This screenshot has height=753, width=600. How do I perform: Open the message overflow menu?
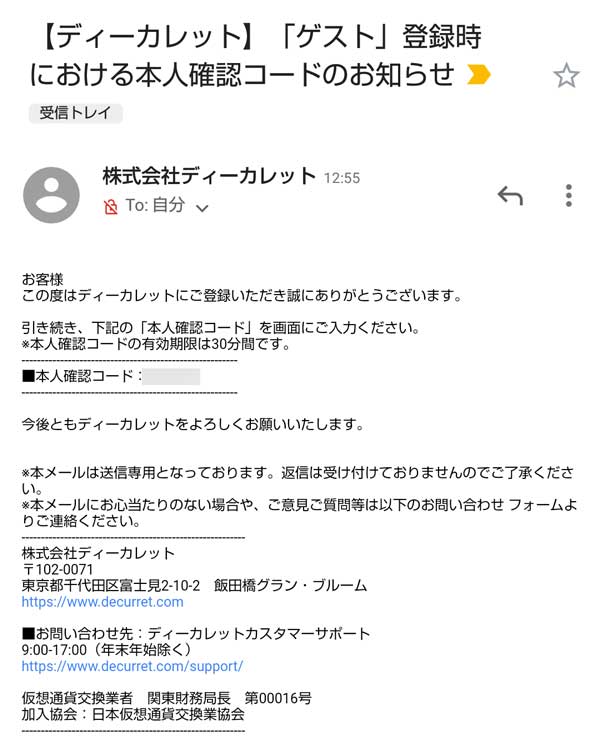click(568, 196)
